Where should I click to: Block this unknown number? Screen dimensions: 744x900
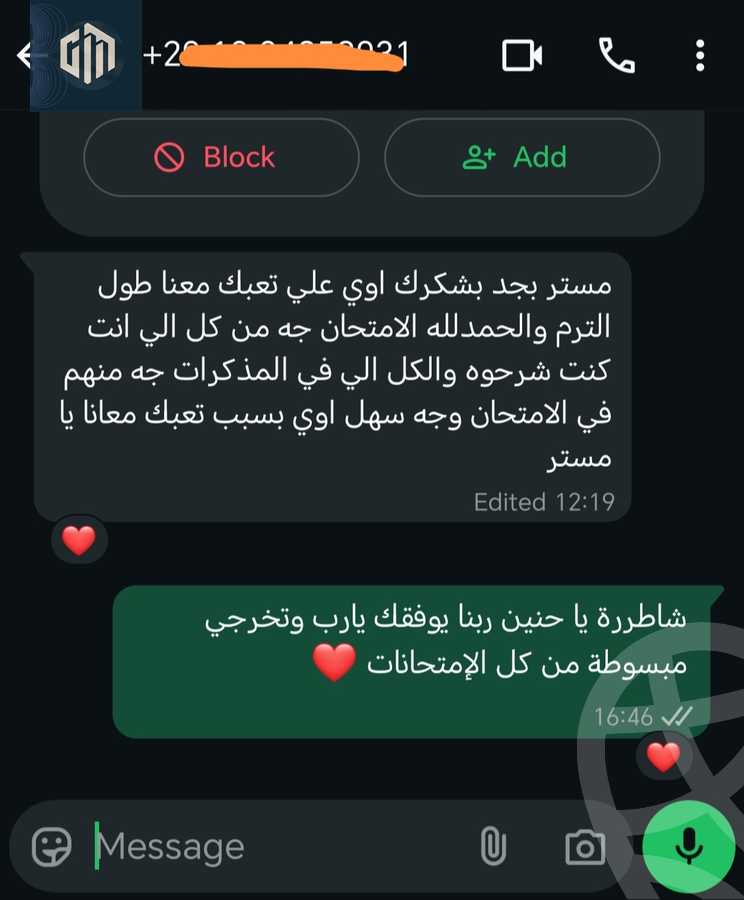(221, 157)
